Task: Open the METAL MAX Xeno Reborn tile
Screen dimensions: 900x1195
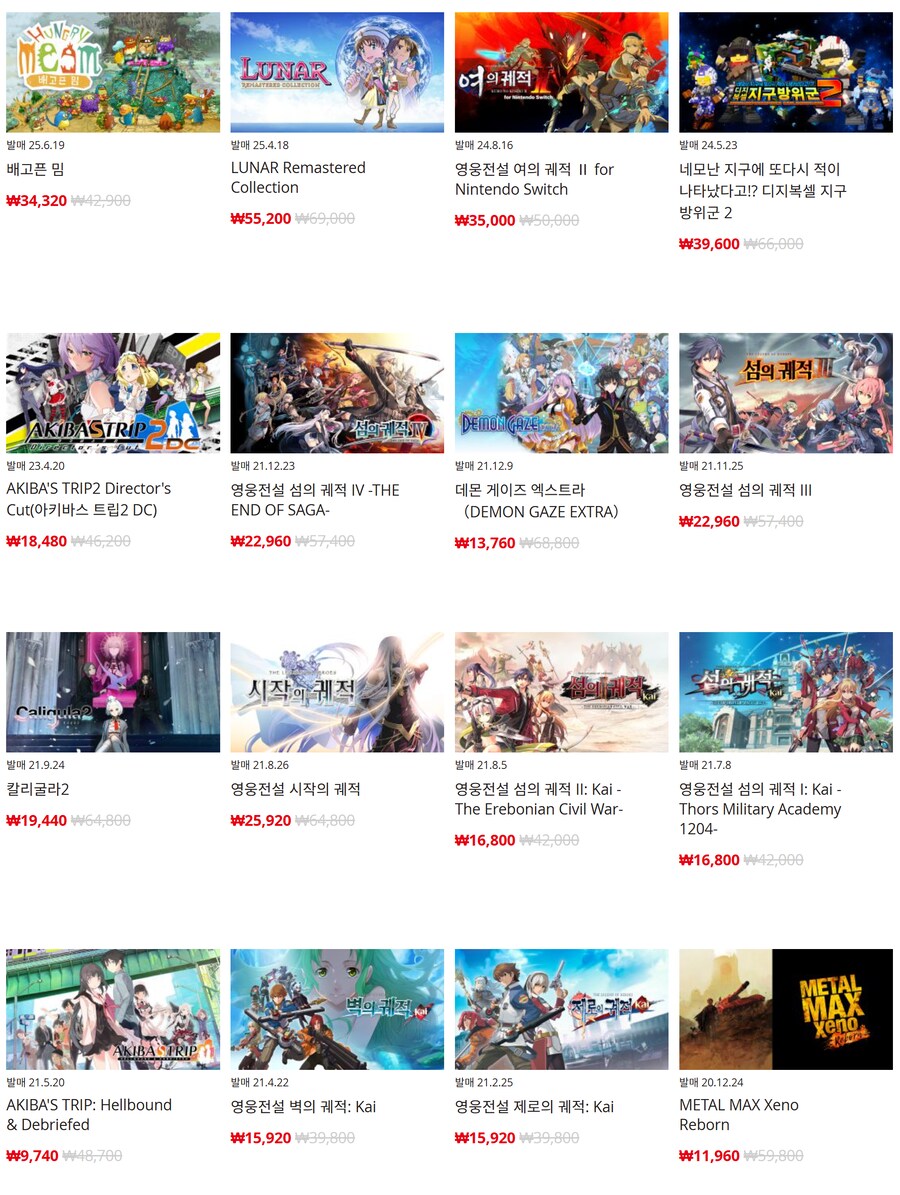Action: coord(785,1009)
